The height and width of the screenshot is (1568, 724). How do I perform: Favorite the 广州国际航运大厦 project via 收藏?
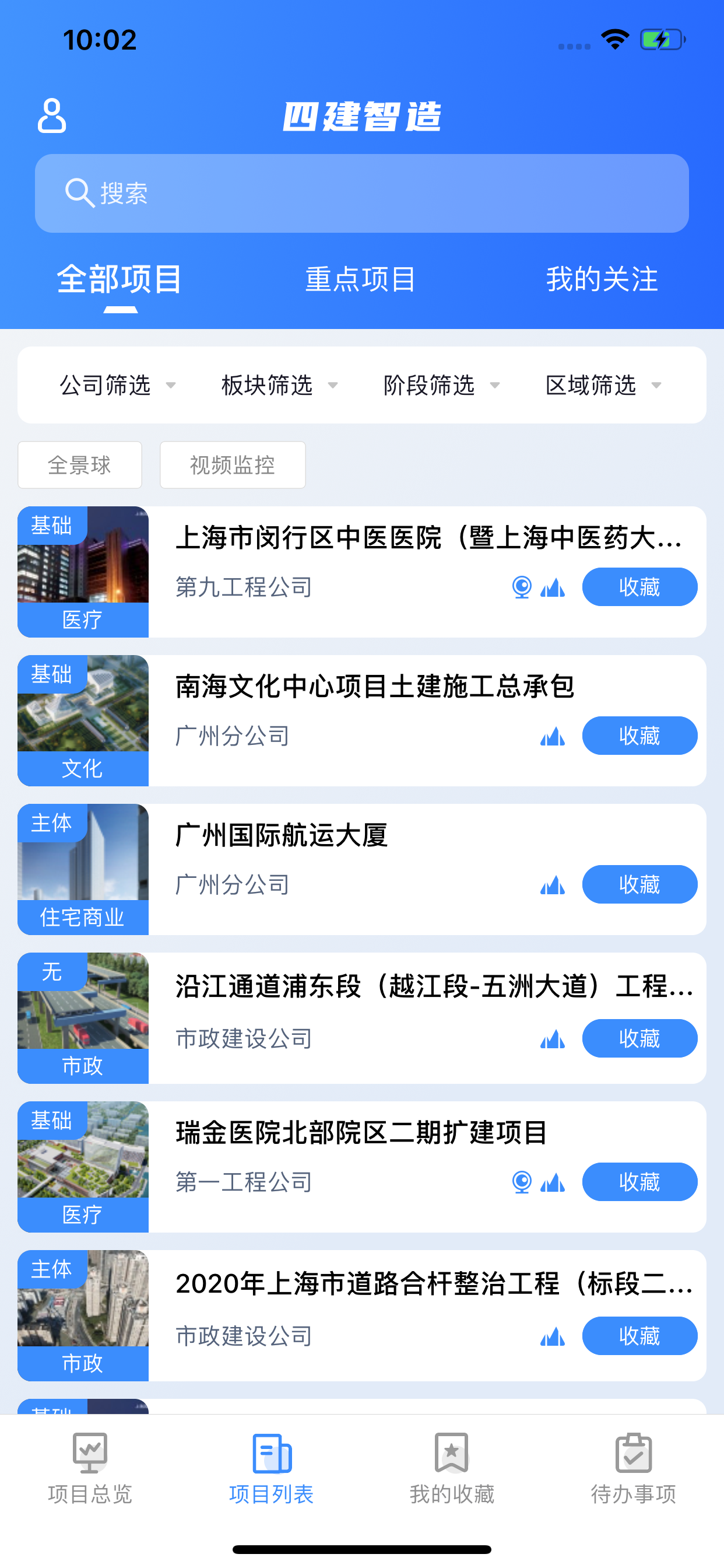pos(639,884)
